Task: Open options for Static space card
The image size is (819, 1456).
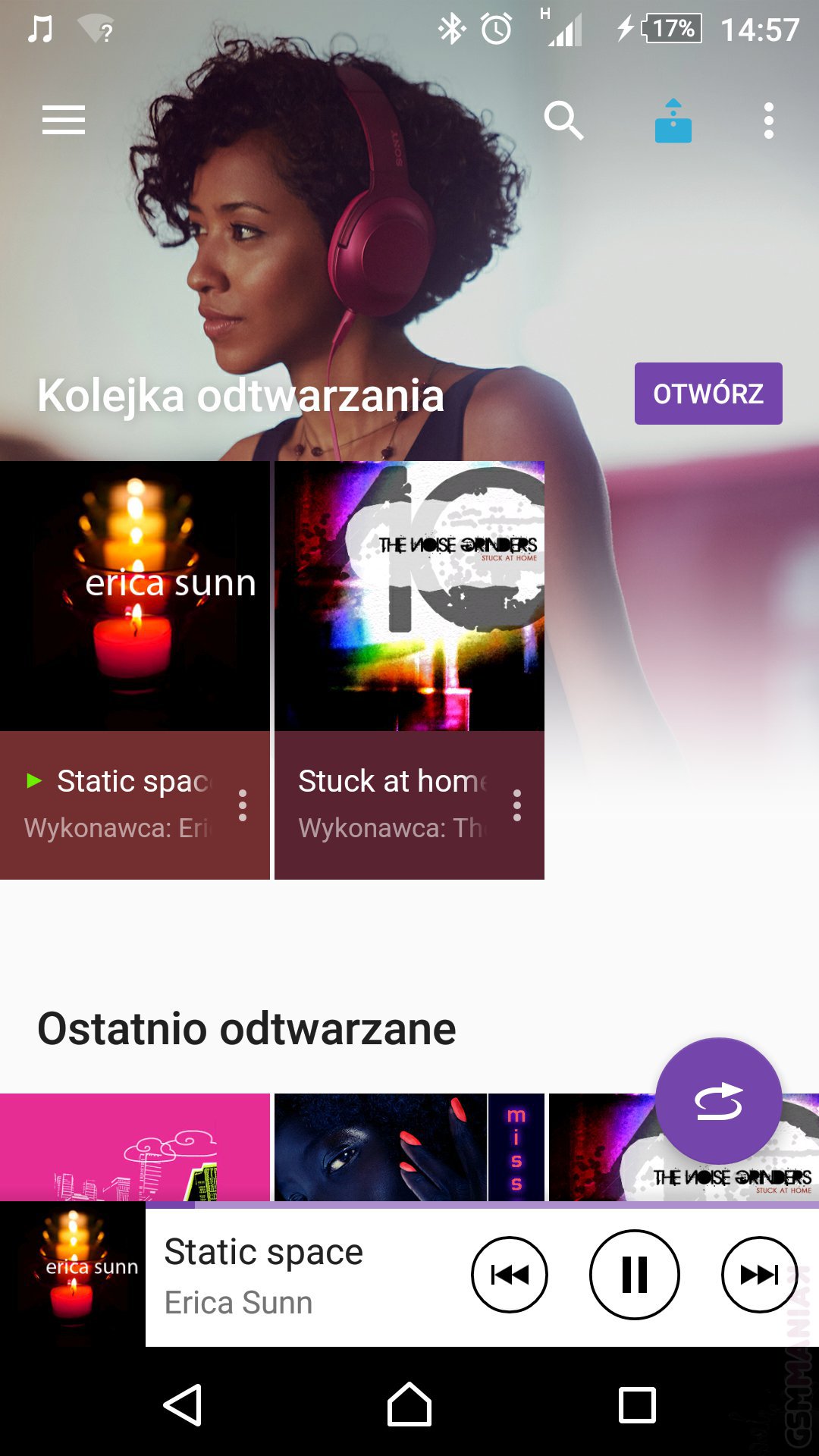Action: tap(243, 805)
